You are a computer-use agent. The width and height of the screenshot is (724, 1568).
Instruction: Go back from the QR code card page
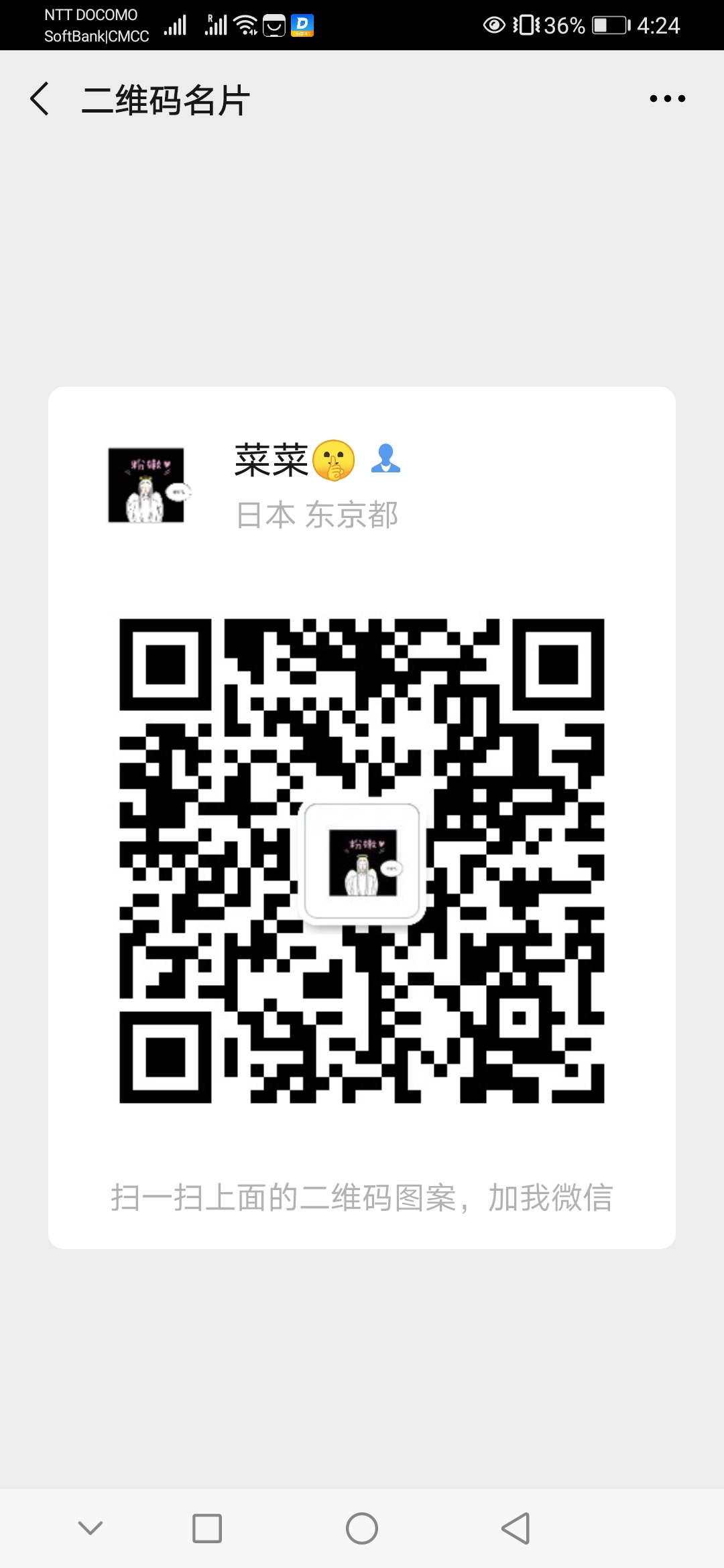[40, 99]
